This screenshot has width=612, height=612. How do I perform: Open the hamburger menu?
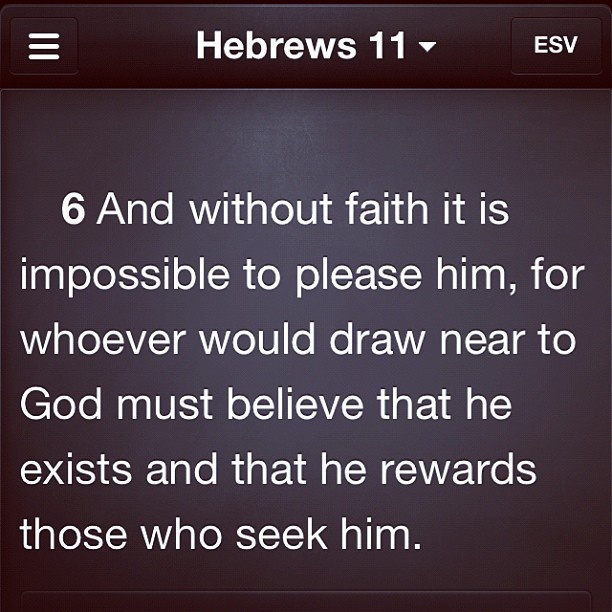[44, 46]
